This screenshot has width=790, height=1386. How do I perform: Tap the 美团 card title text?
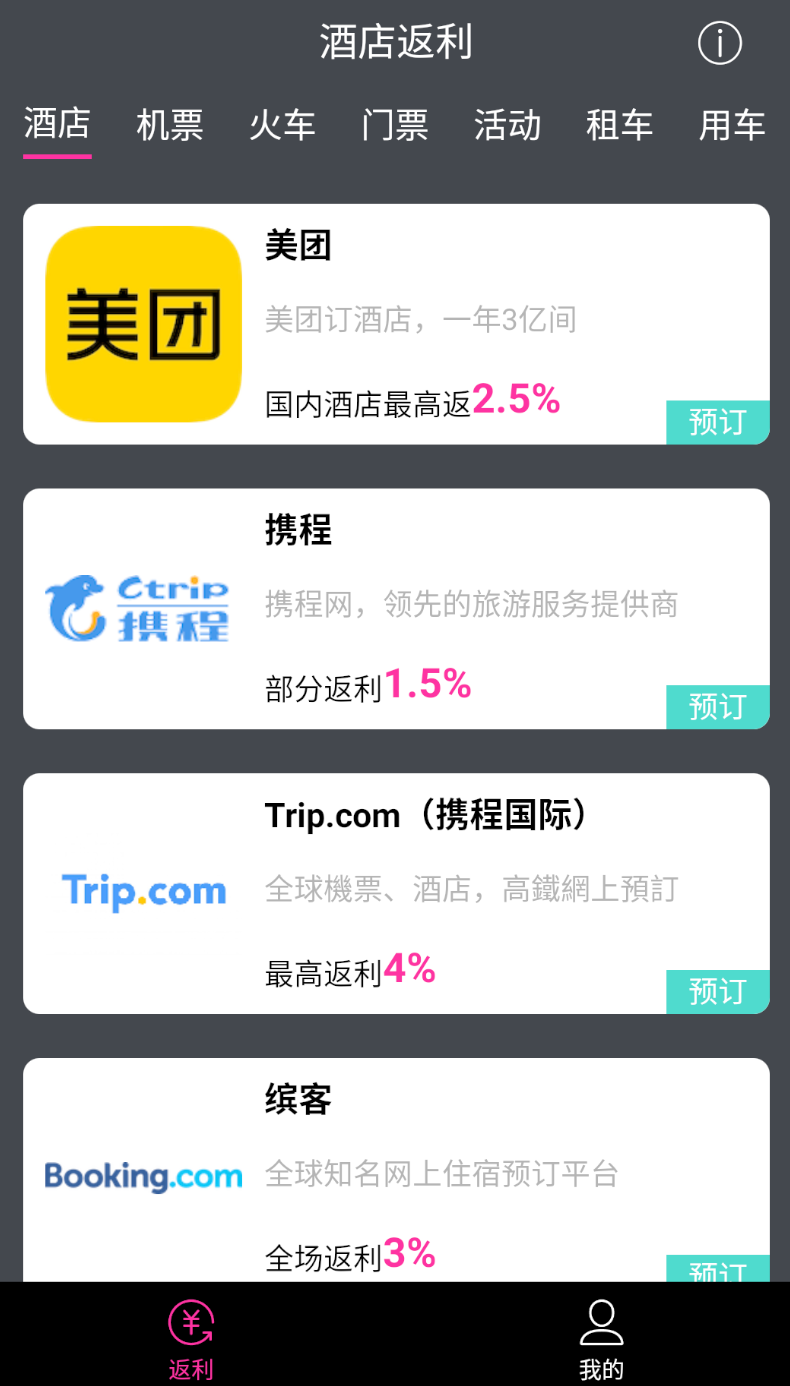(299, 247)
